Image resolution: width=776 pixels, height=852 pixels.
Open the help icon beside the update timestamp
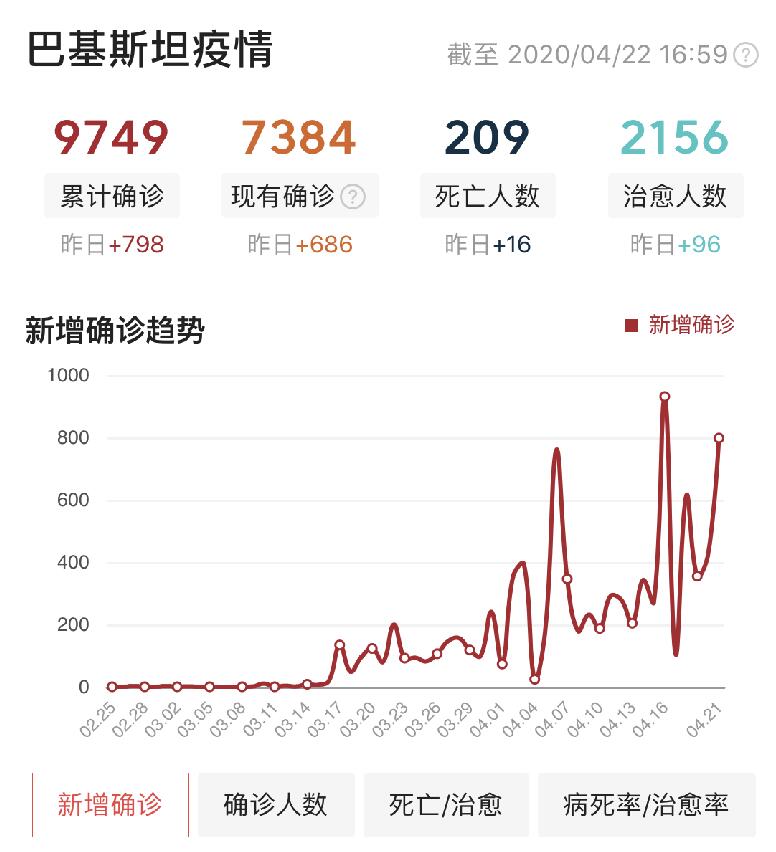[x=746, y=55]
